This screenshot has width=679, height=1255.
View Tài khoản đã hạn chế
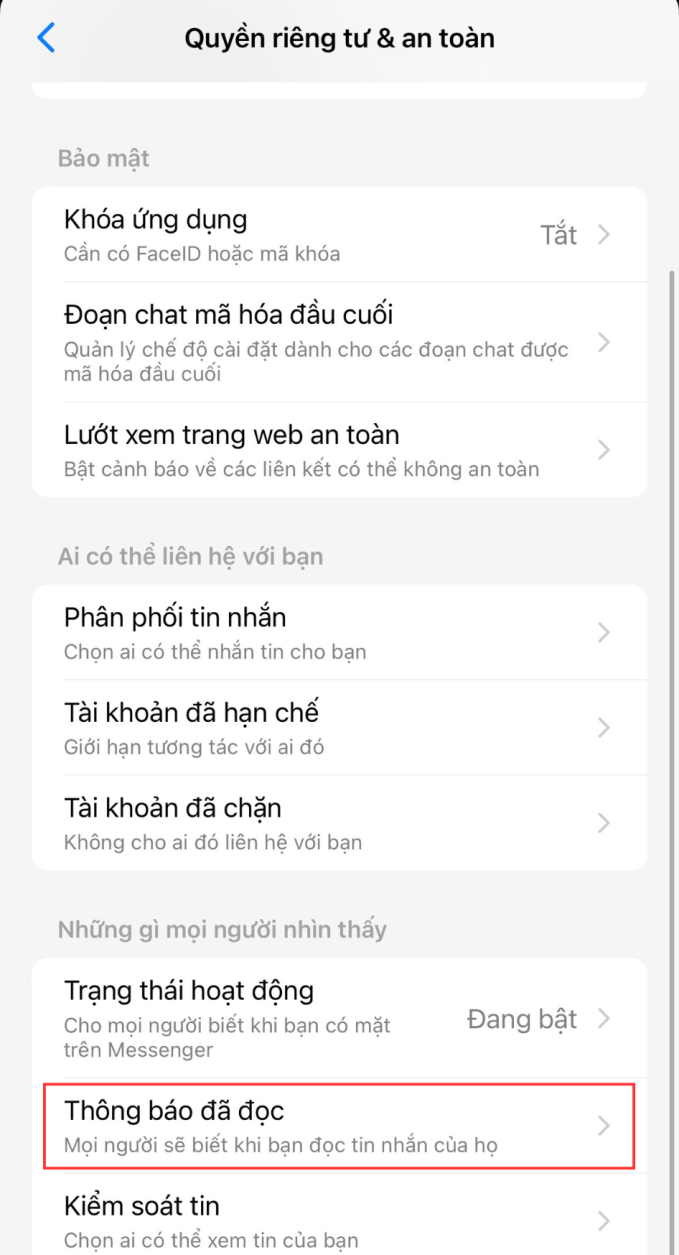[338, 727]
